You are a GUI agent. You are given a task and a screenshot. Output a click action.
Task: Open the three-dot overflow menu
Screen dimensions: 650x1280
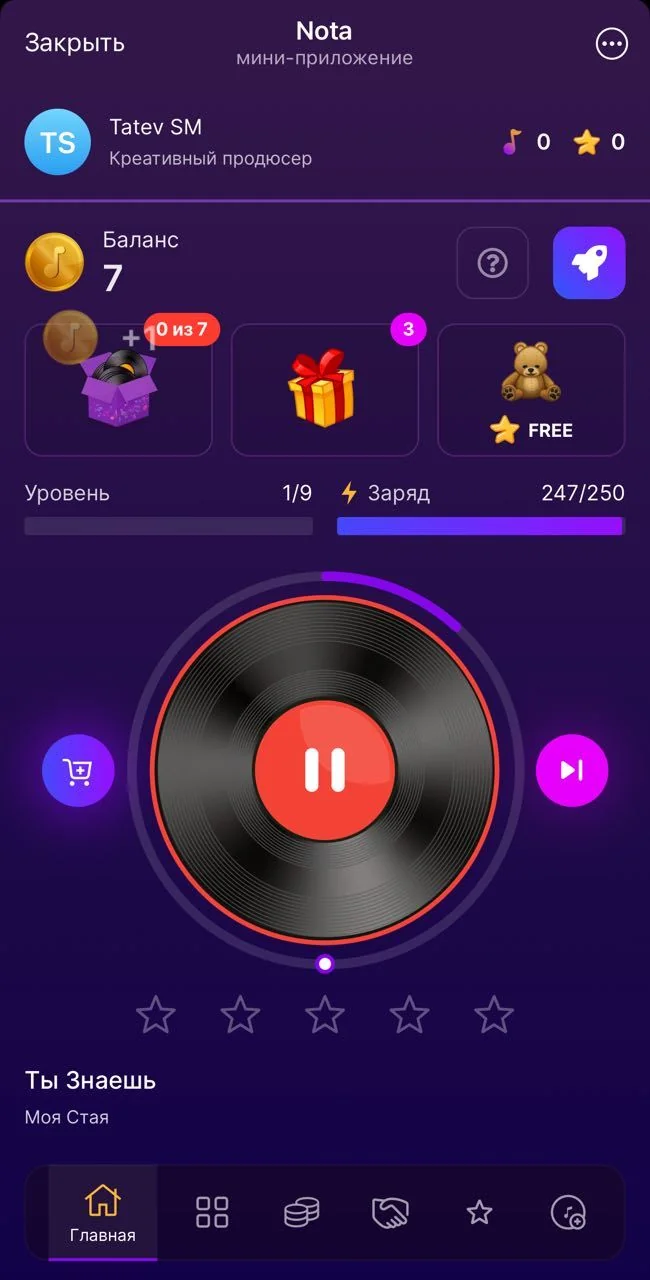[x=611, y=44]
